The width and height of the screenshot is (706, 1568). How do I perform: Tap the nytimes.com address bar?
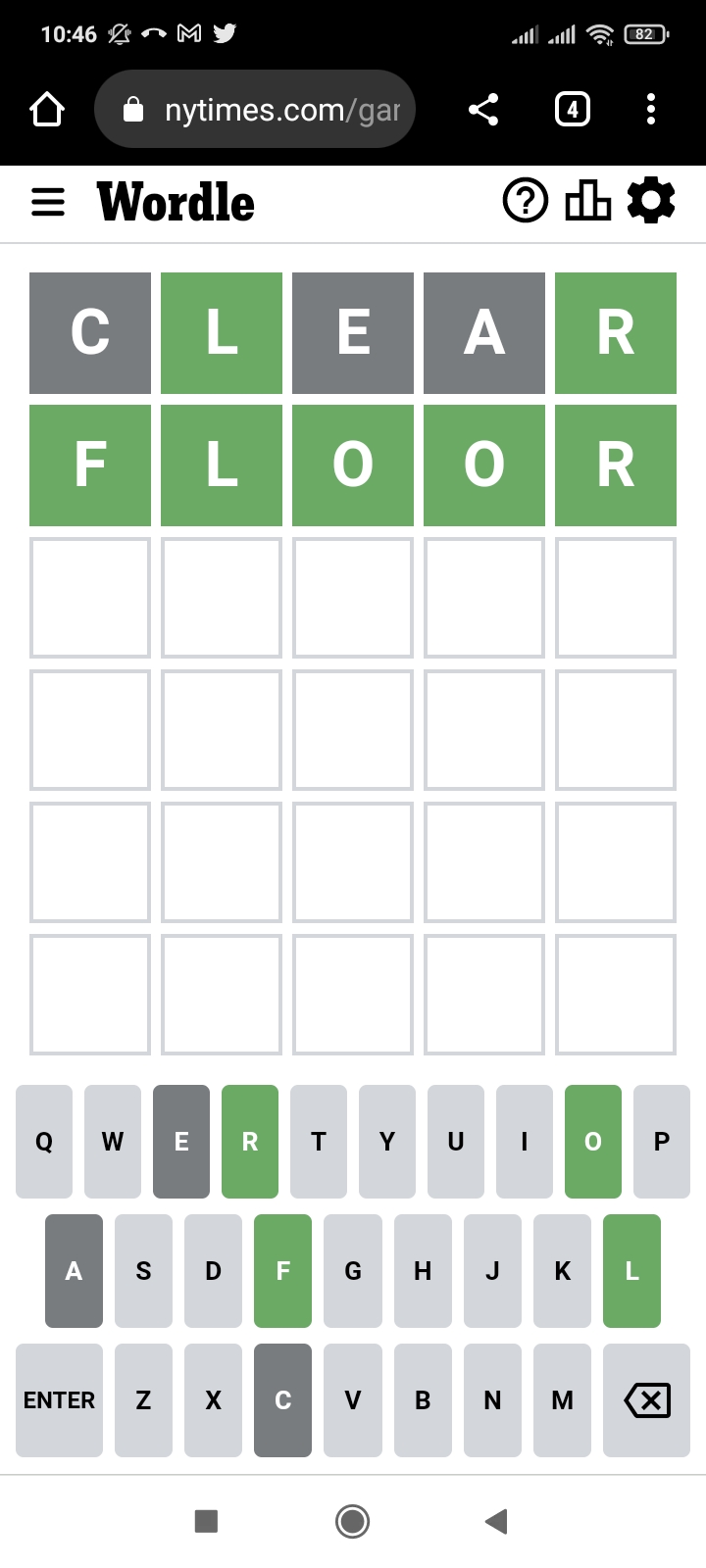255,109
